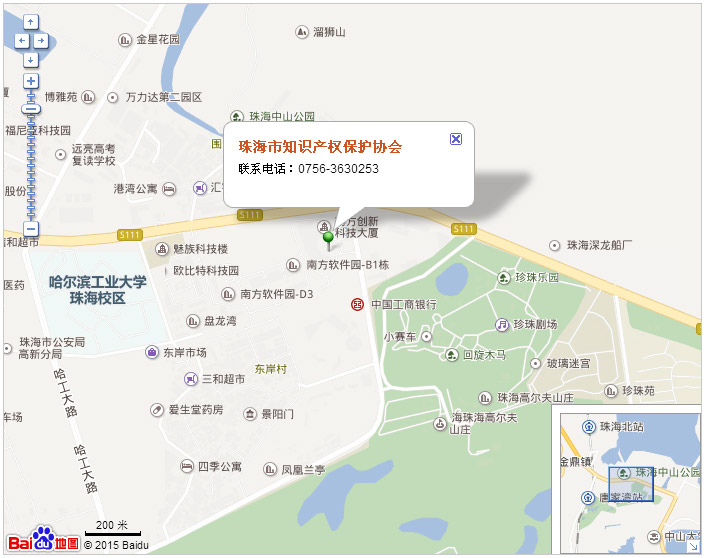This screenshot has width=706, height=558.
Task: Close the 珠海市知识产权保护协会 info popup
Action: pyautogui.click(x=456, y=139)
